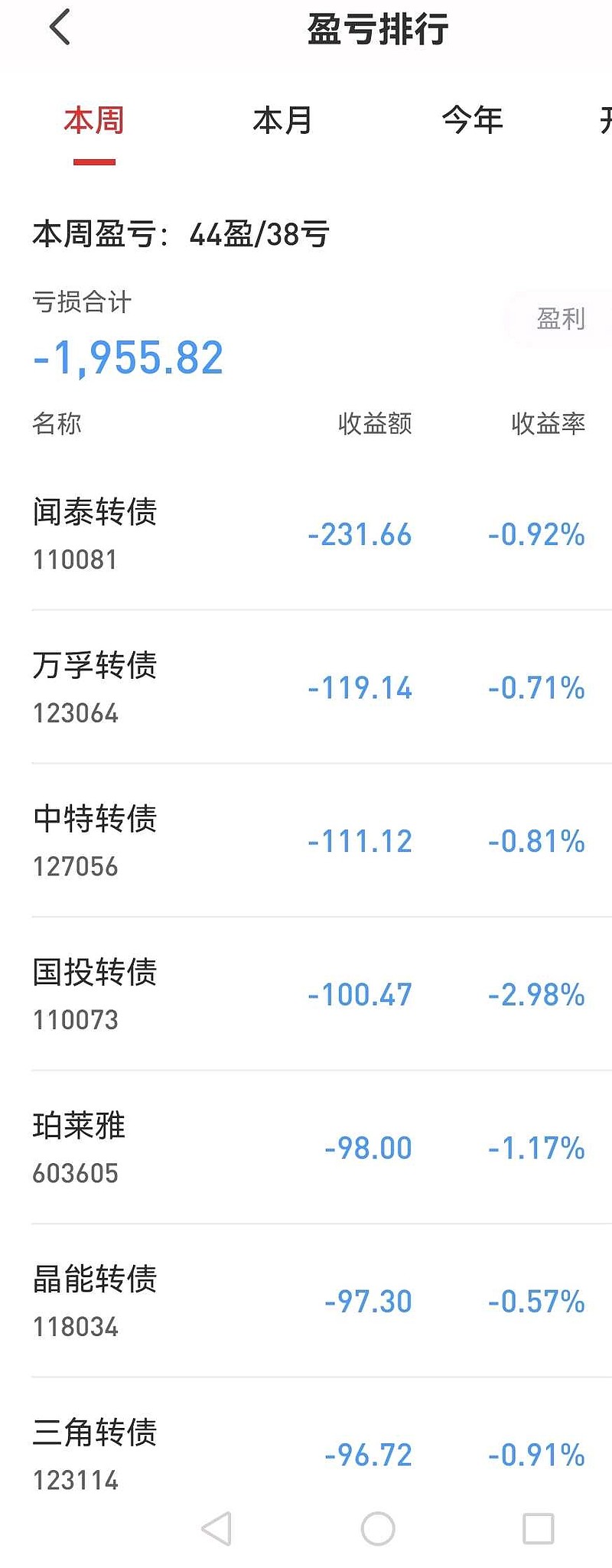Select the 国投转债 row
612x1568 pixels.
pos(306,991)
